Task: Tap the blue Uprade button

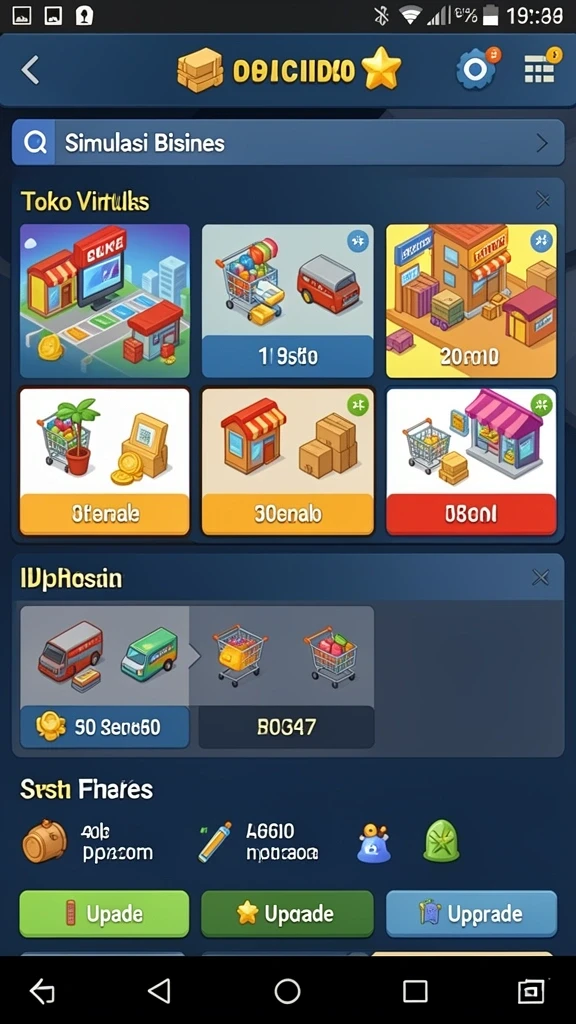Action: (472, 914)
